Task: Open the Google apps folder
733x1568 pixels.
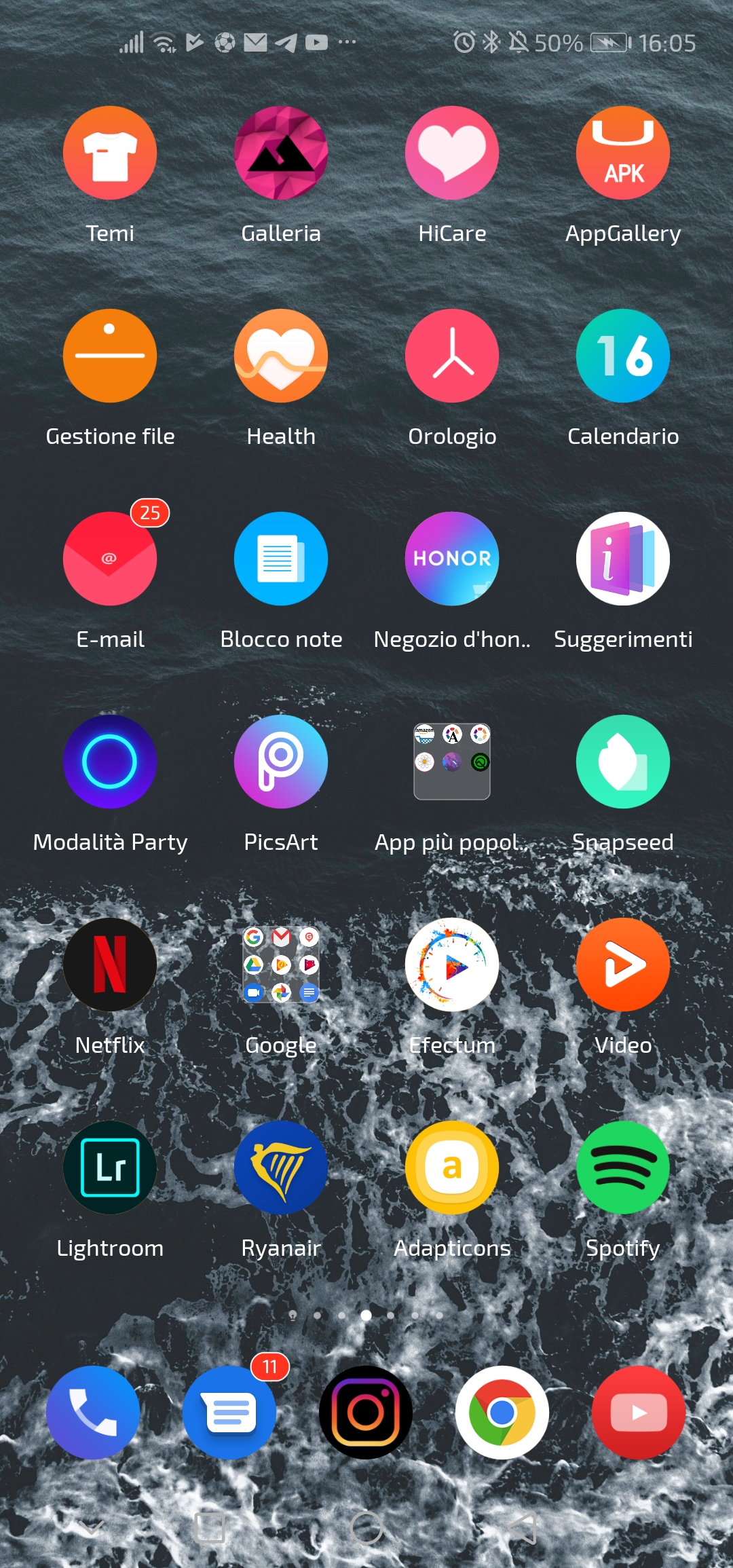Action: (281, 965)
